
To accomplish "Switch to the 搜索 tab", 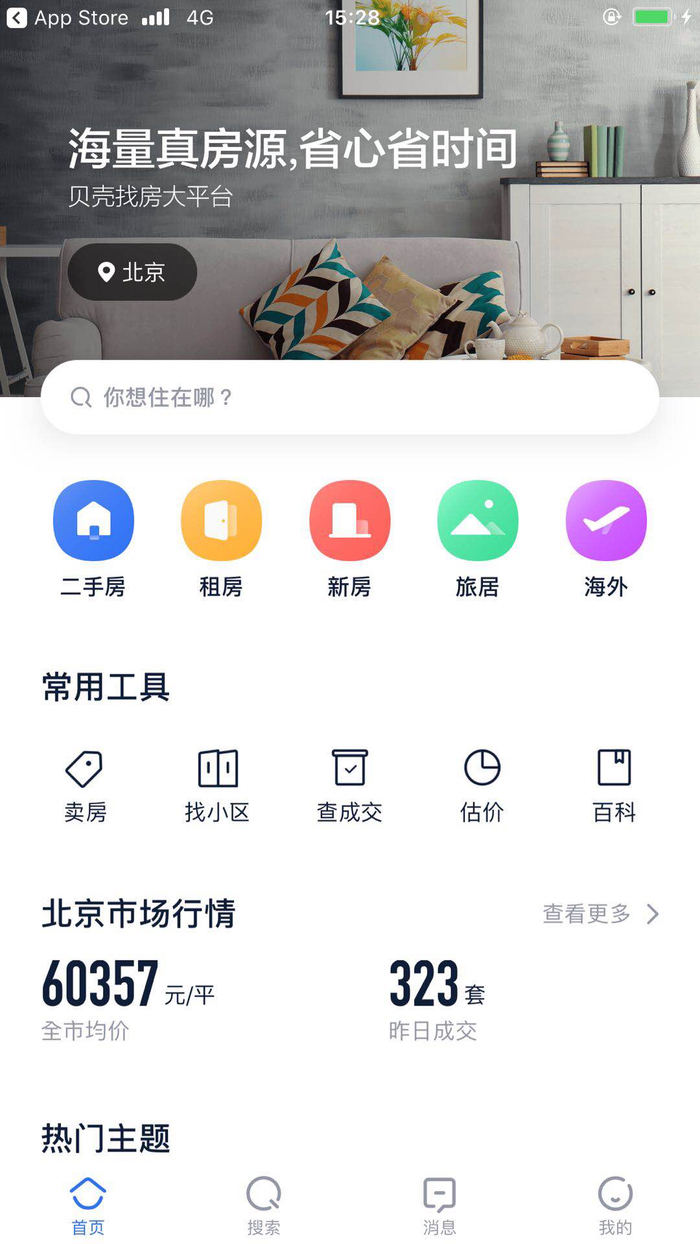I will point(264,1206).
